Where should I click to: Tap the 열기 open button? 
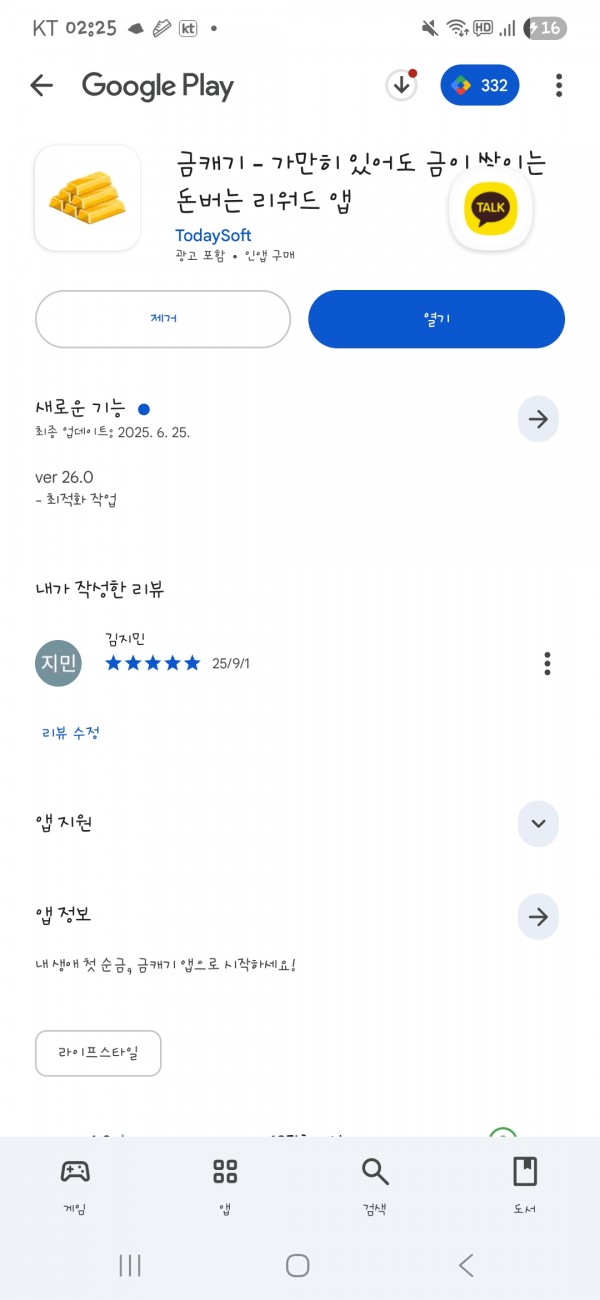(437, 319)
